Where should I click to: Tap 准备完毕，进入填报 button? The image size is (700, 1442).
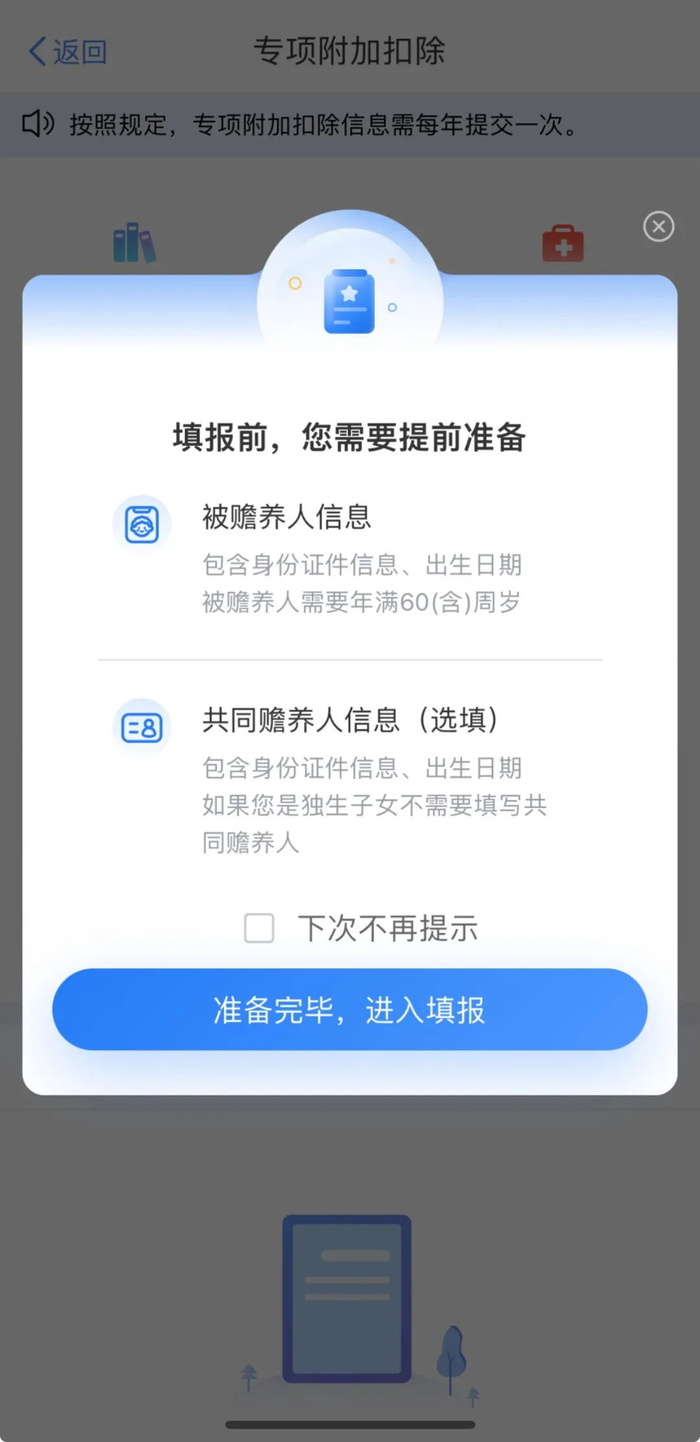coord(350,1009)
